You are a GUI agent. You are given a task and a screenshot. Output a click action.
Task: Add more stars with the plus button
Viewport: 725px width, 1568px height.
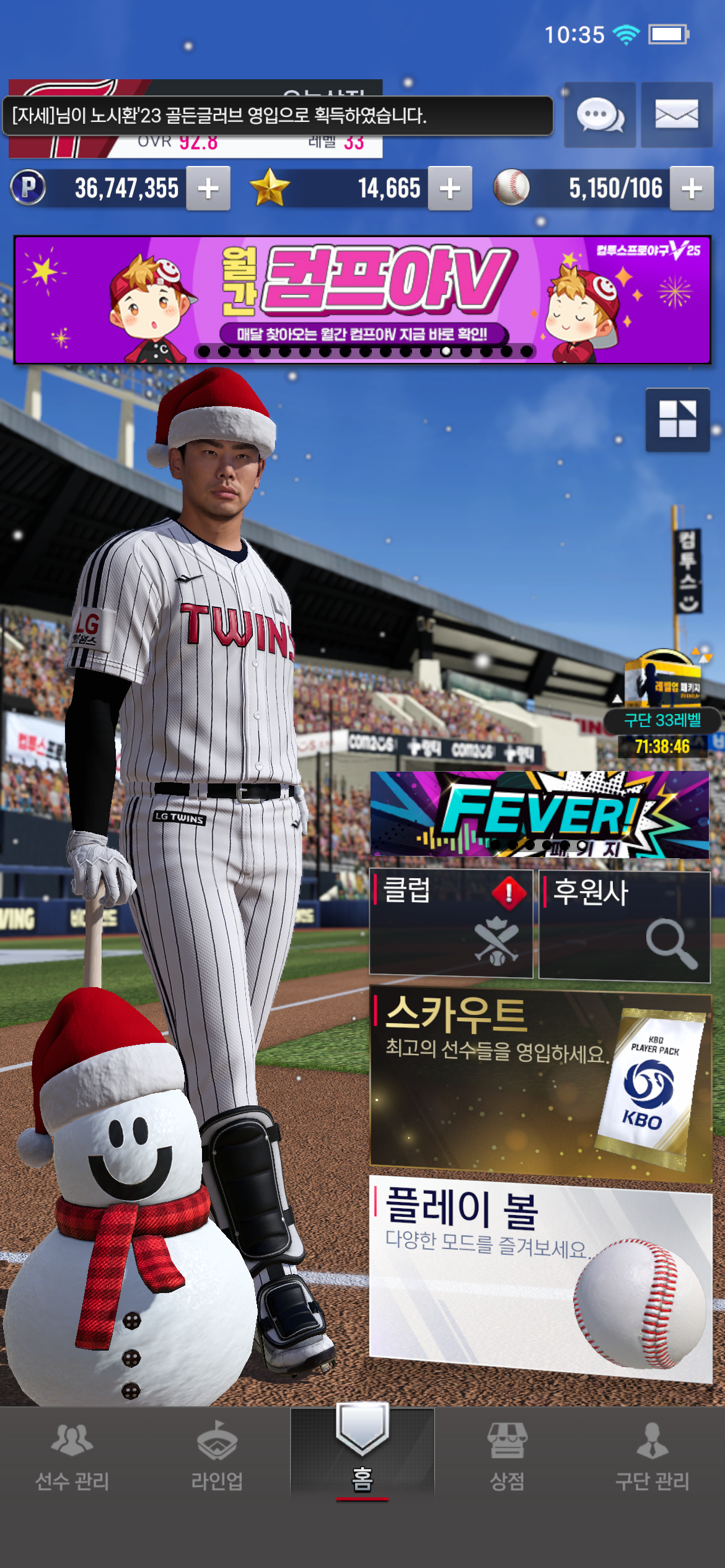[450, 188]
